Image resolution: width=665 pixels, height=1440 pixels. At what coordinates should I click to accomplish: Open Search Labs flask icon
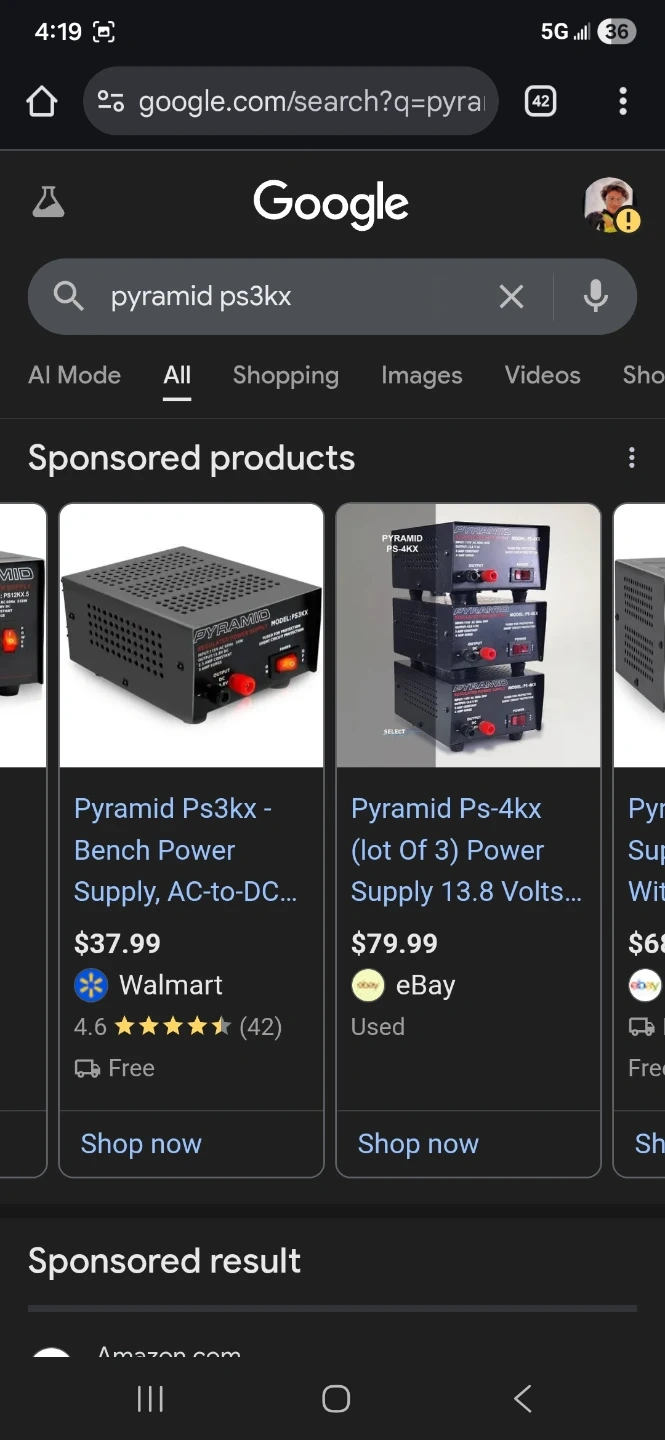point(48,203)
